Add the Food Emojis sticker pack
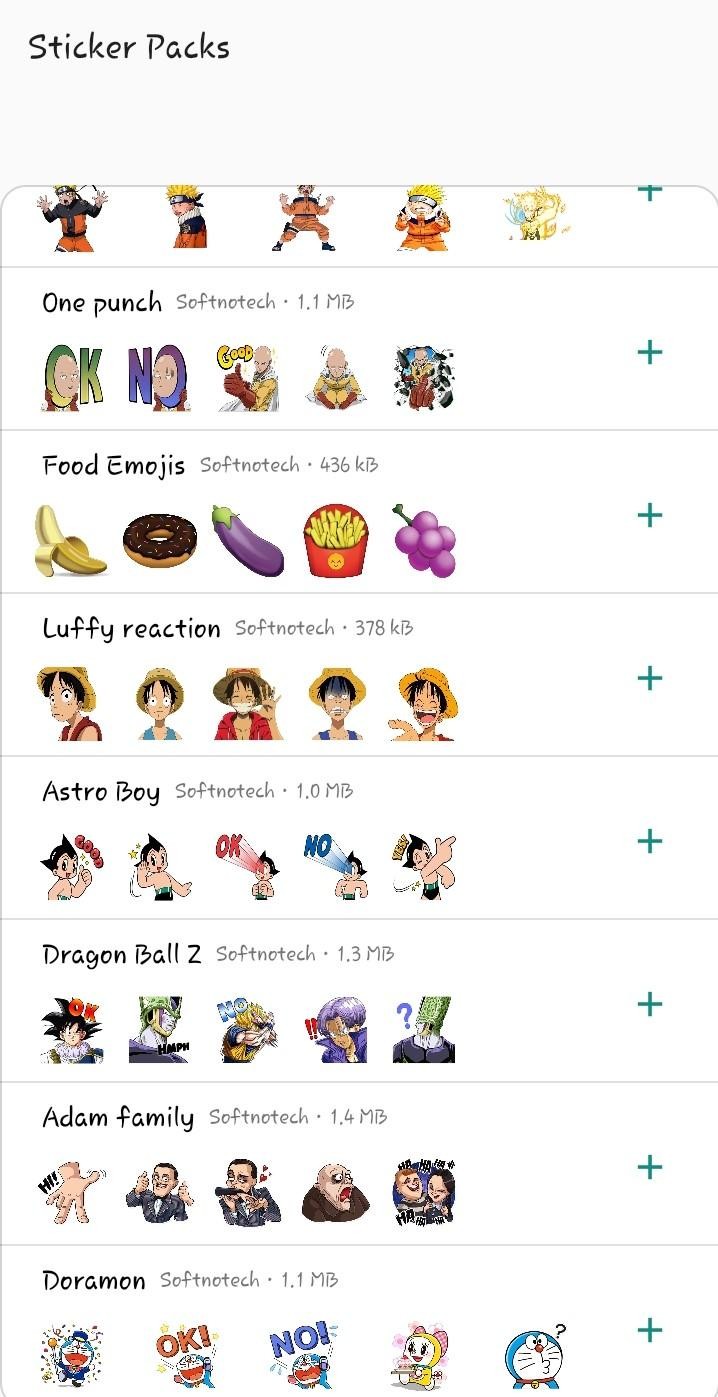718x1397 pixels. pos(650,515)
